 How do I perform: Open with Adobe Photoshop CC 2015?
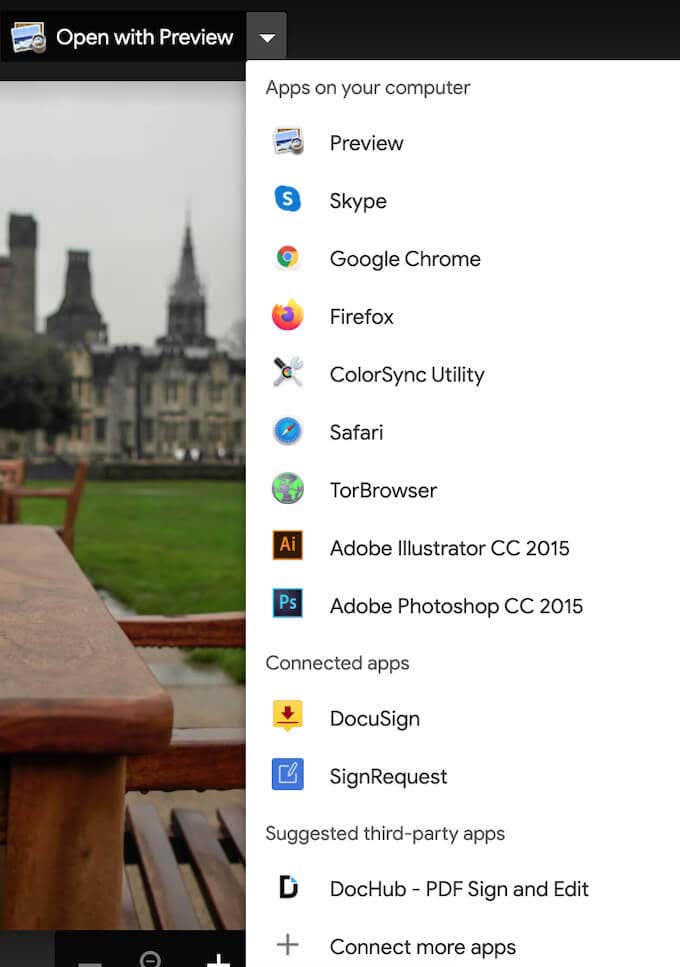click(456, 606)
